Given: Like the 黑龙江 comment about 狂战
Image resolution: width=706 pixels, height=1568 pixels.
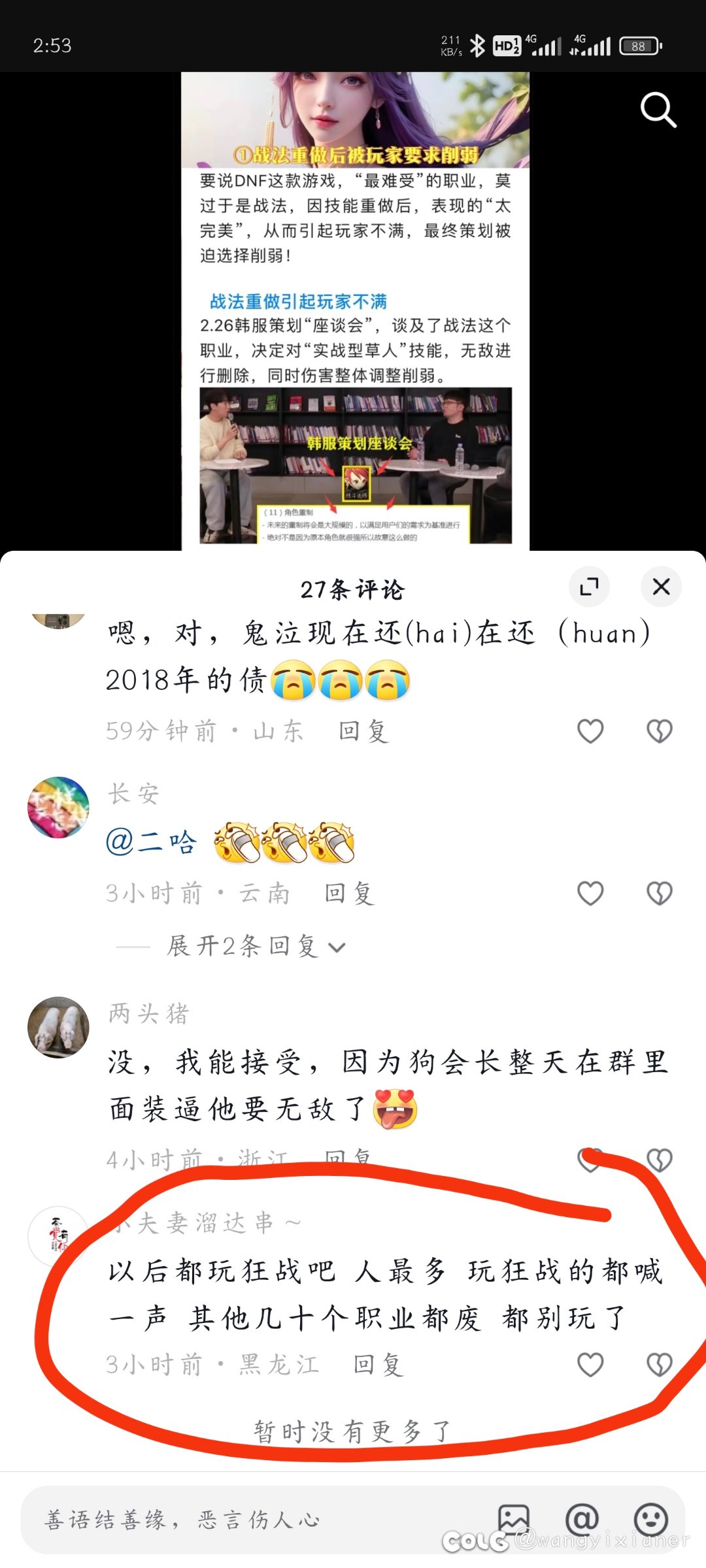Looking at the screenshot, I should 590,1365.
